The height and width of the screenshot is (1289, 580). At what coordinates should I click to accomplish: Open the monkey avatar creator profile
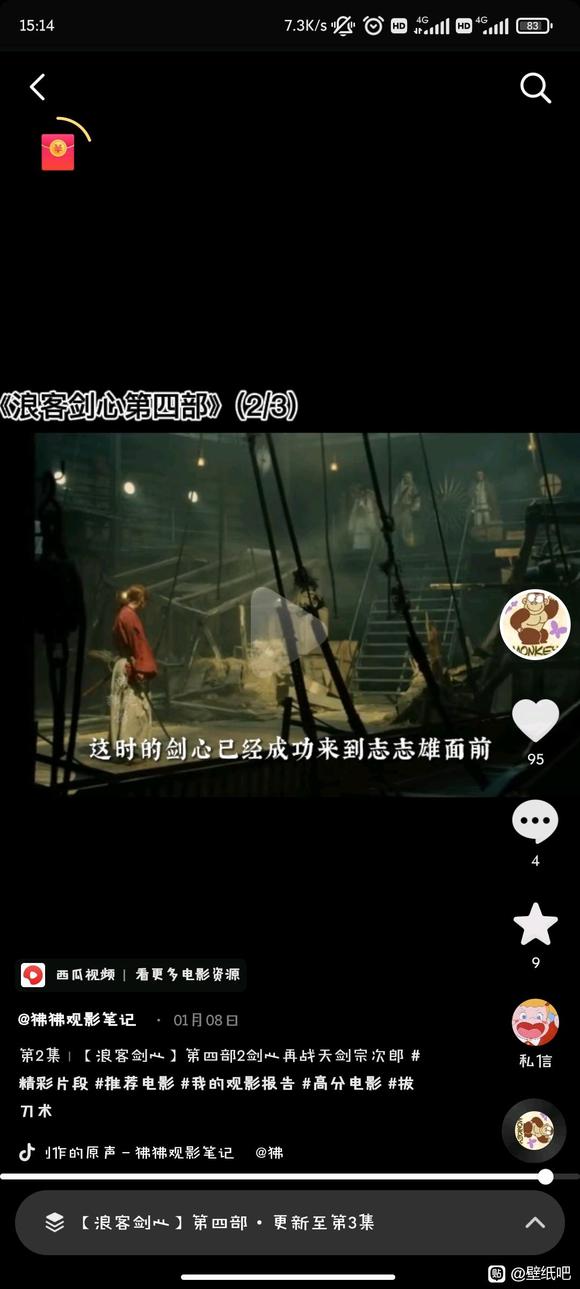(535, 625)
